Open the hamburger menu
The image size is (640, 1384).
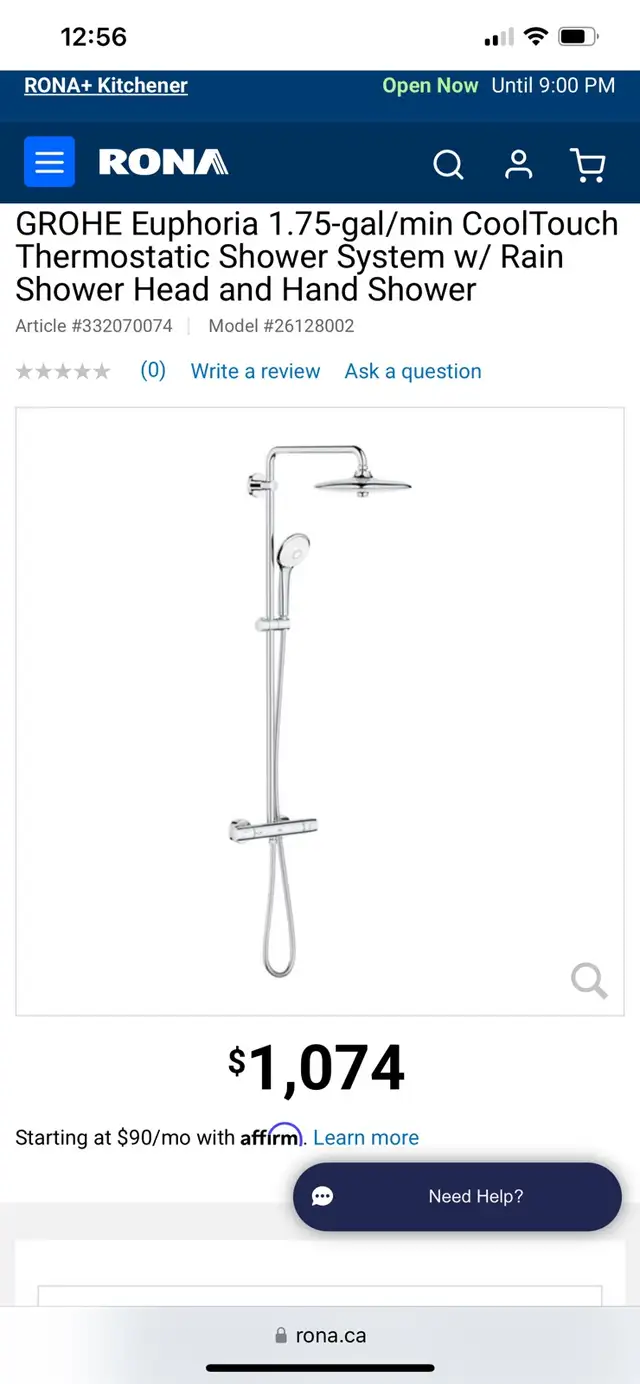[49, 162]
